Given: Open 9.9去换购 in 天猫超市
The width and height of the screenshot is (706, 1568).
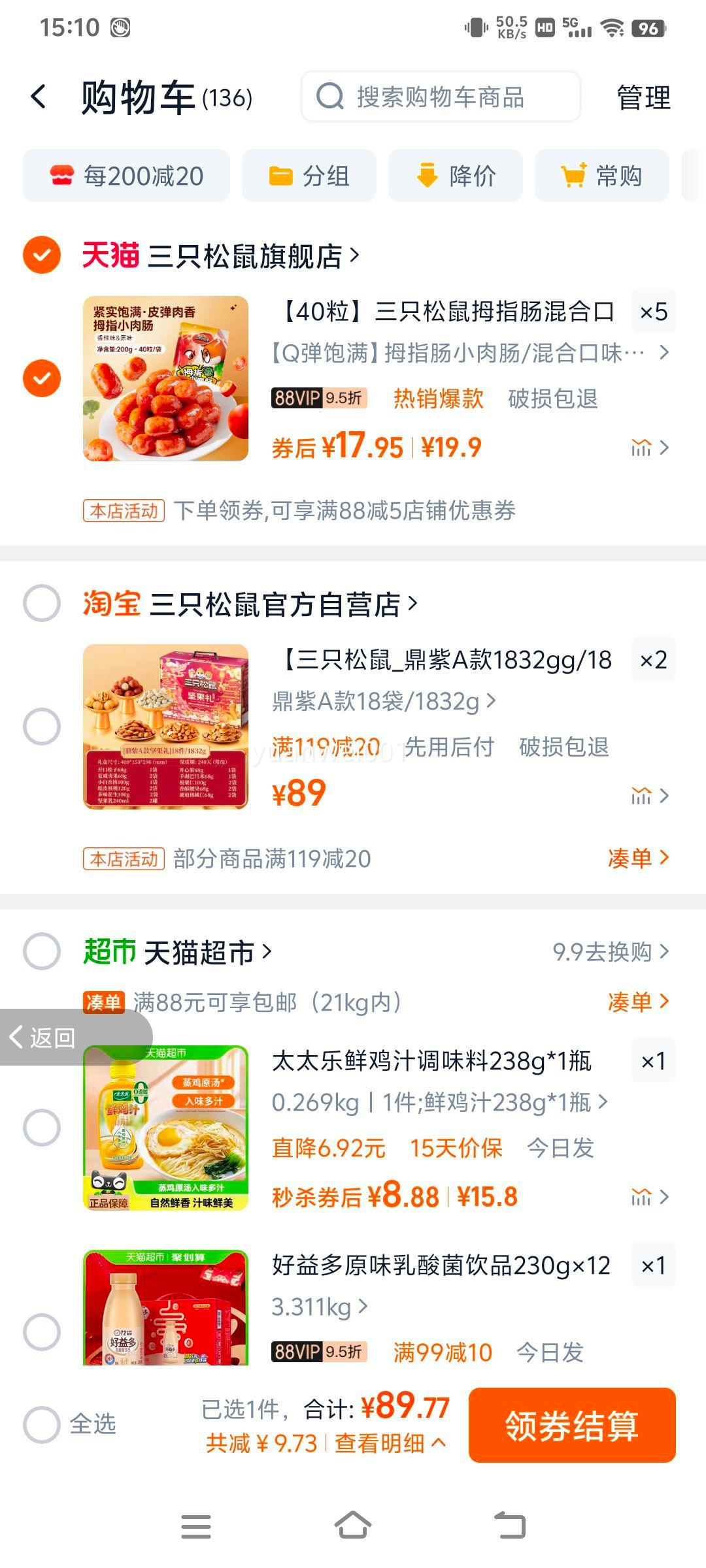Looking at the screenshot, I should click(611, 952).
